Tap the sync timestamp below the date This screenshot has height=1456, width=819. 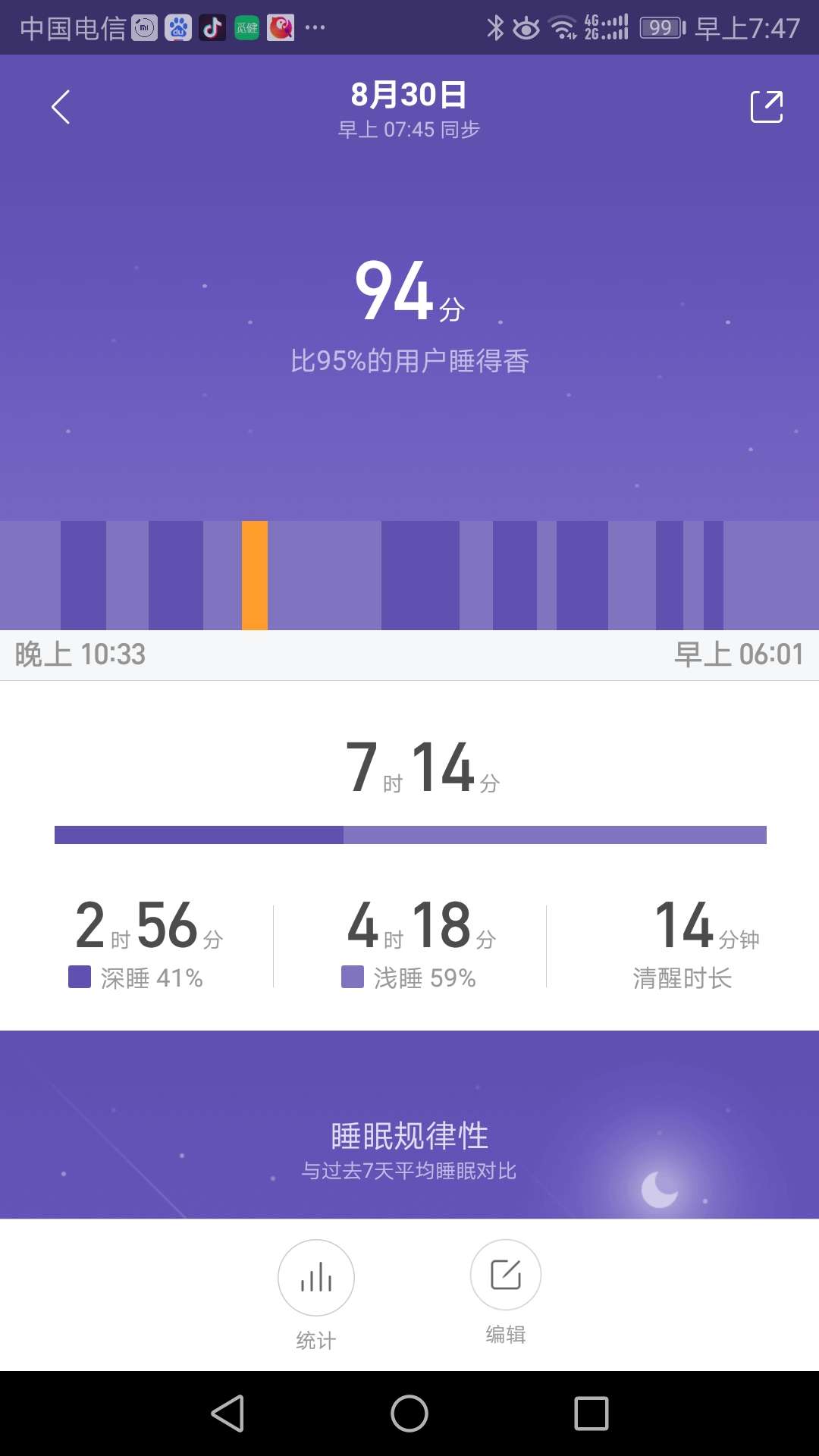click(x=409, y=130)
